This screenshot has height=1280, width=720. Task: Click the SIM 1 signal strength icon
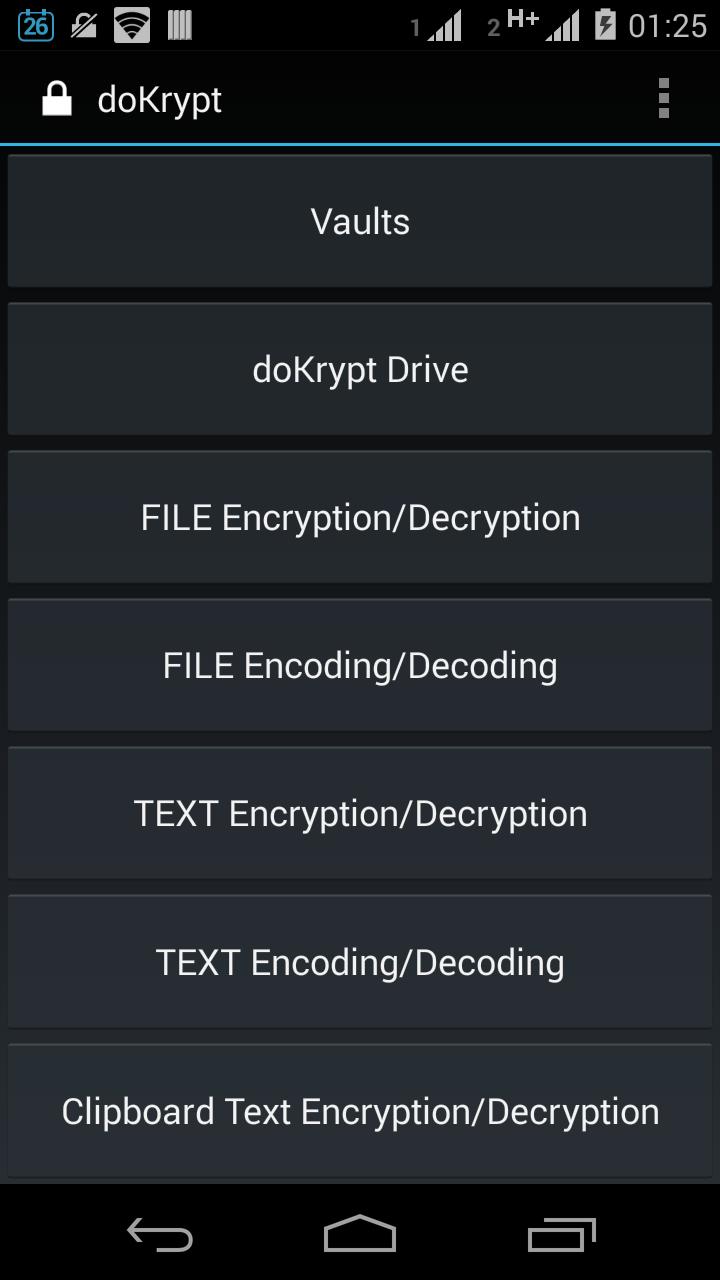pyautogui.click(x=443, y=25)
